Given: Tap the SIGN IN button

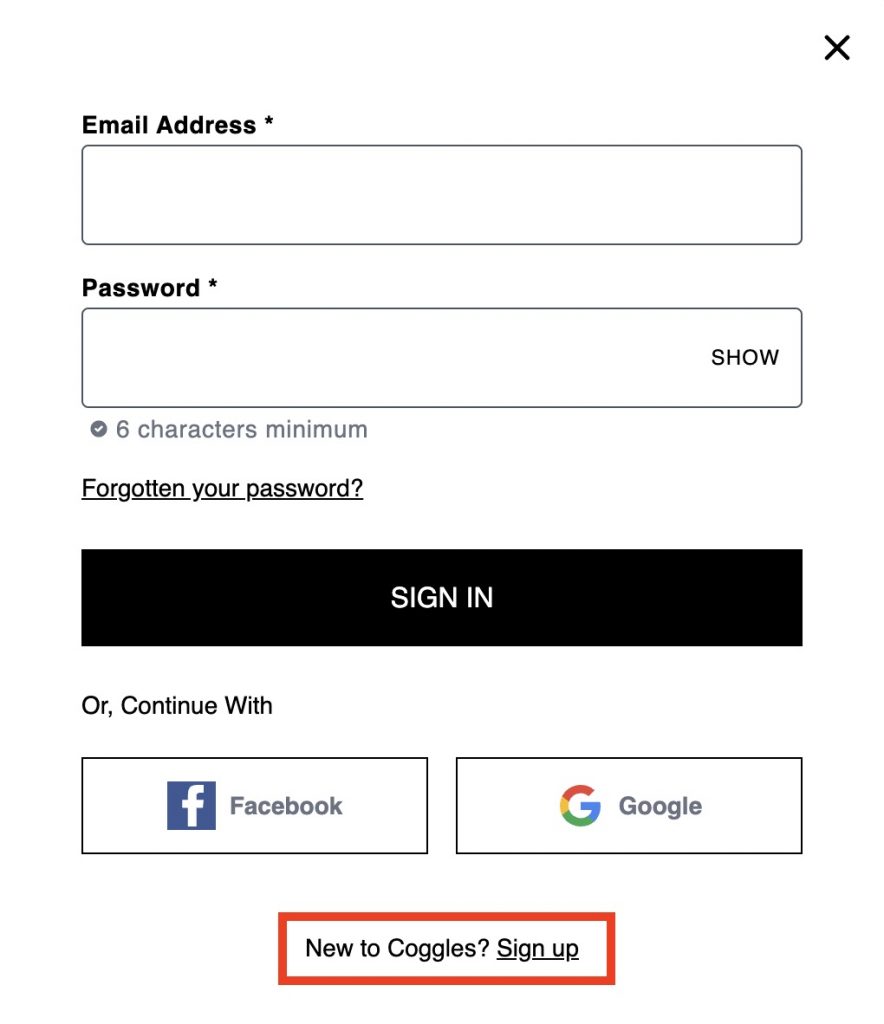Looking at the screenshot, I should pyautogui.click(x=441, y=597).
